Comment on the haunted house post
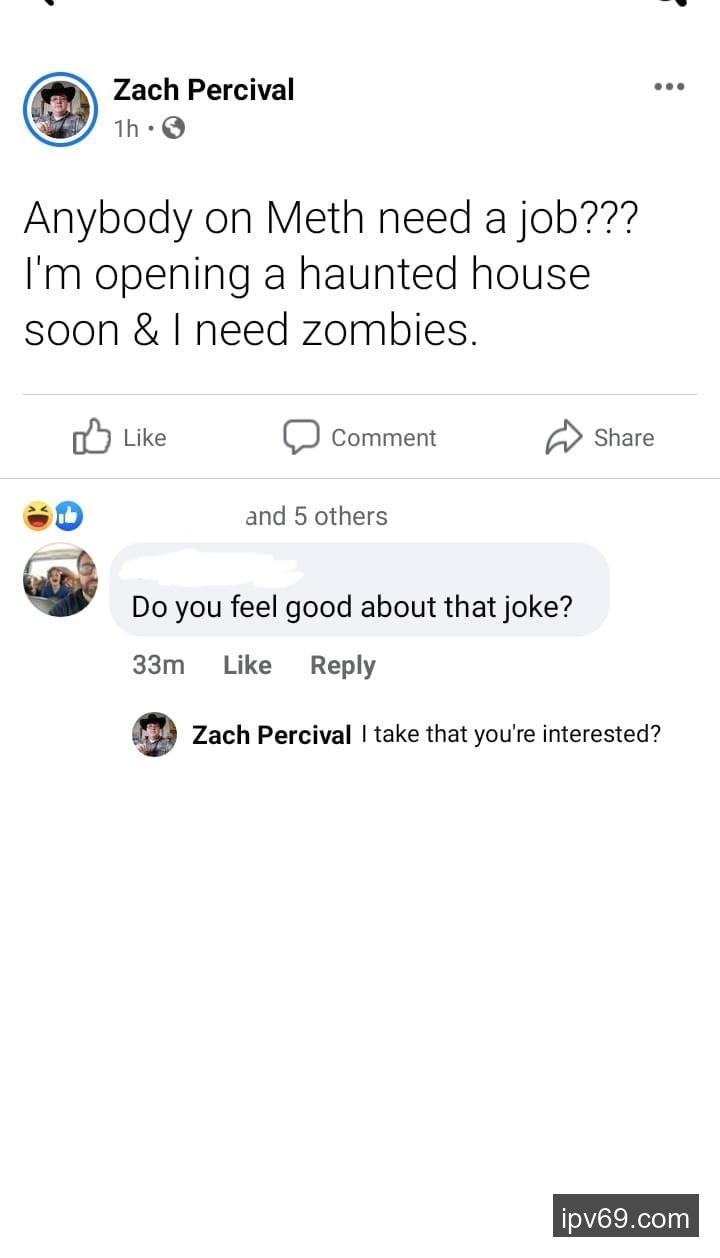 [x=360, y=437]
